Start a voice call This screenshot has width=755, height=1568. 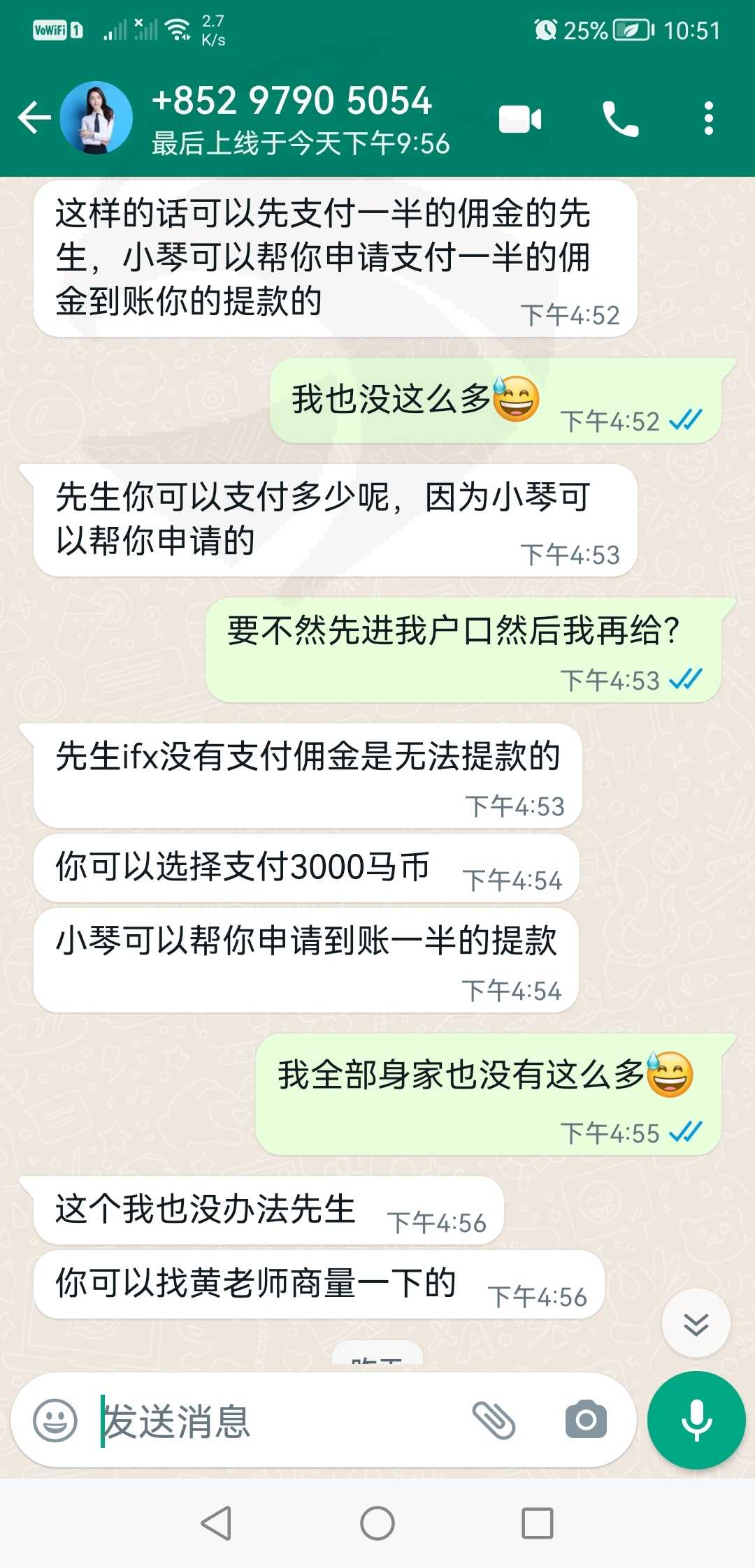coord(621,119)
